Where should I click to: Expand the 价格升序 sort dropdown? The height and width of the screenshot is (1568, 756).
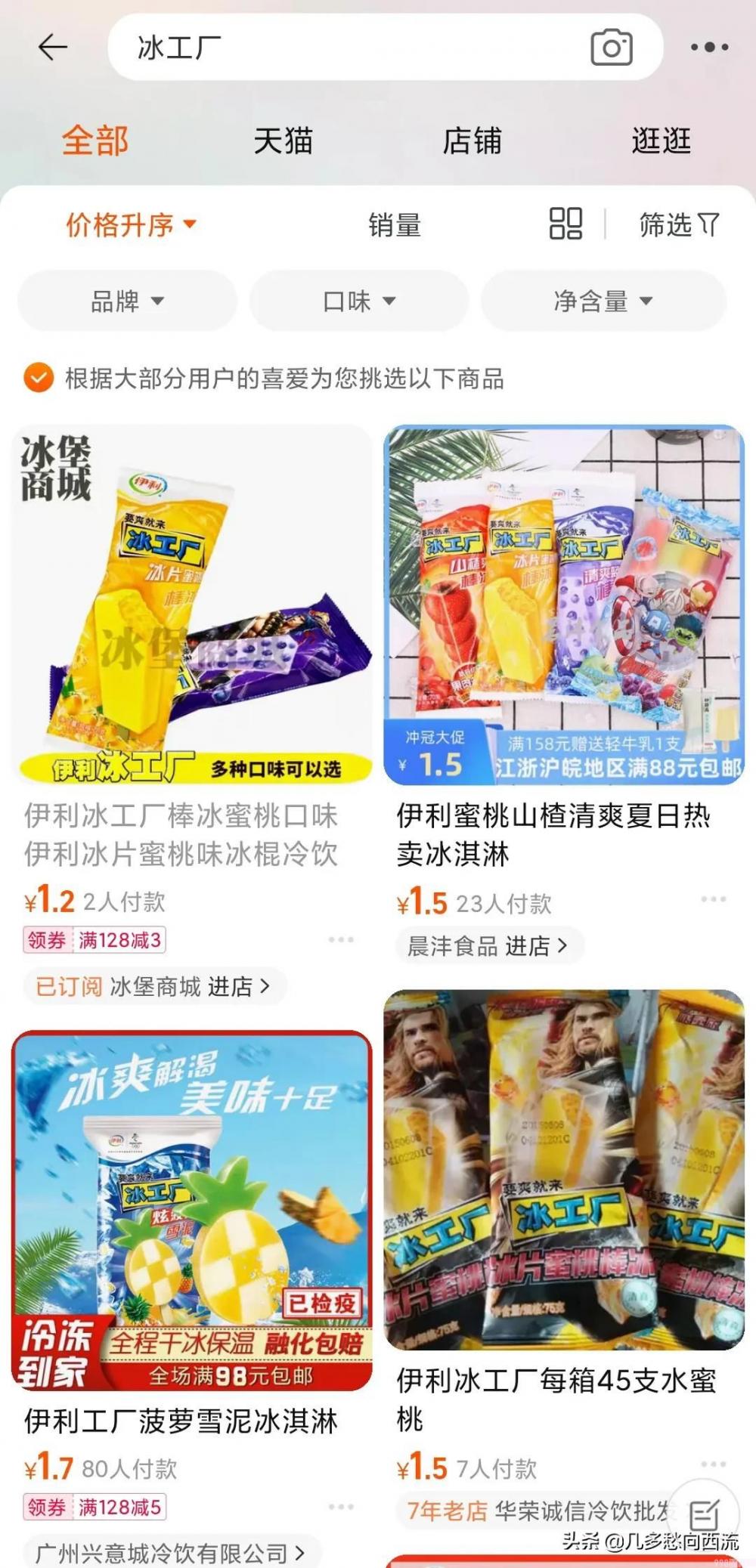pos(129,224)
